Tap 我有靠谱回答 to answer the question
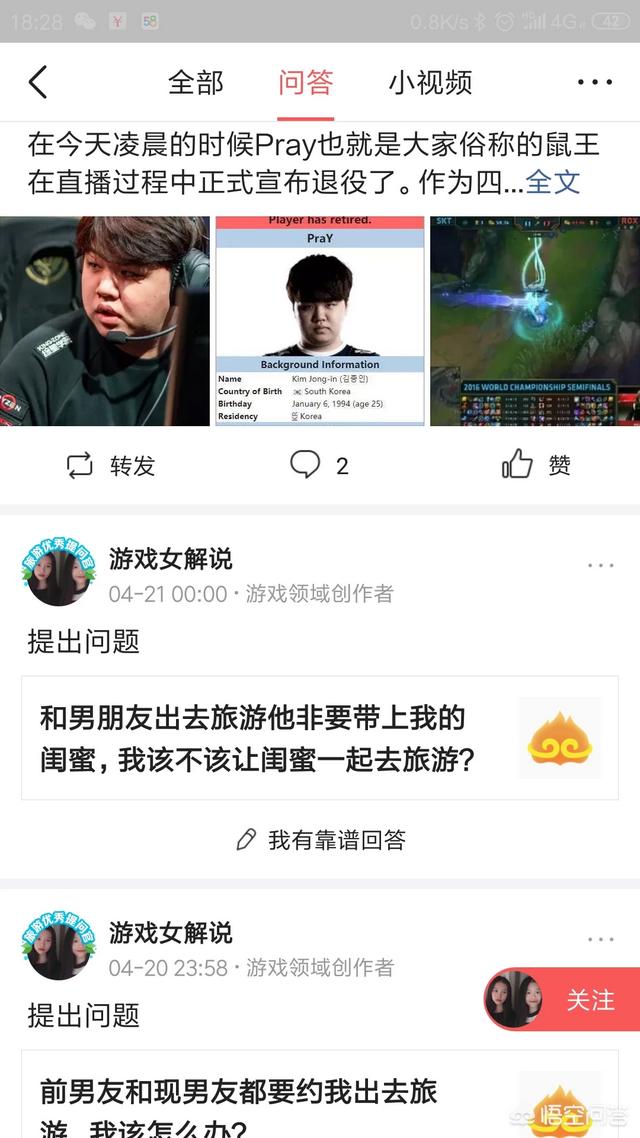The height and width of the screenshot is (1138, 640). pos(320,840)
